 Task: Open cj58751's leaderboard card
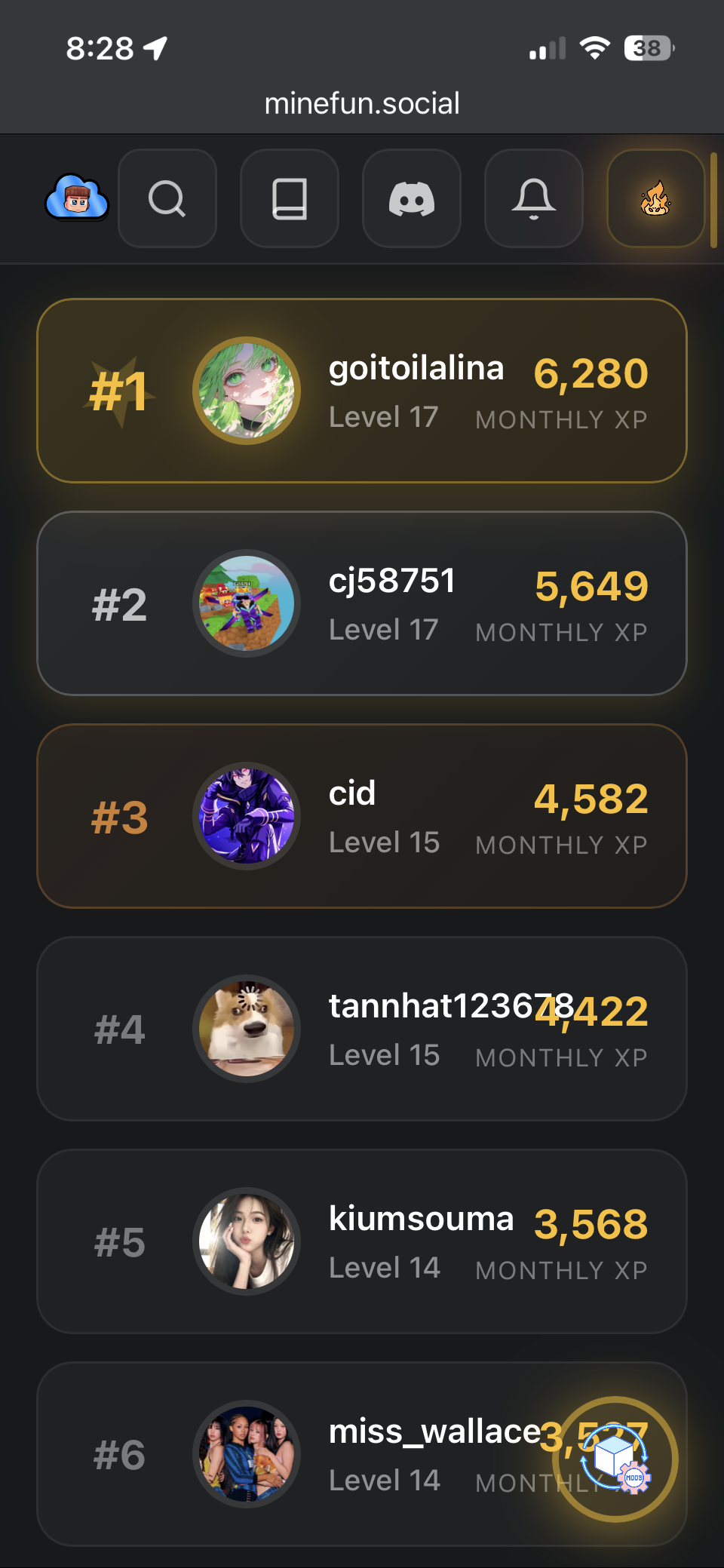click(x=362, y=603)
